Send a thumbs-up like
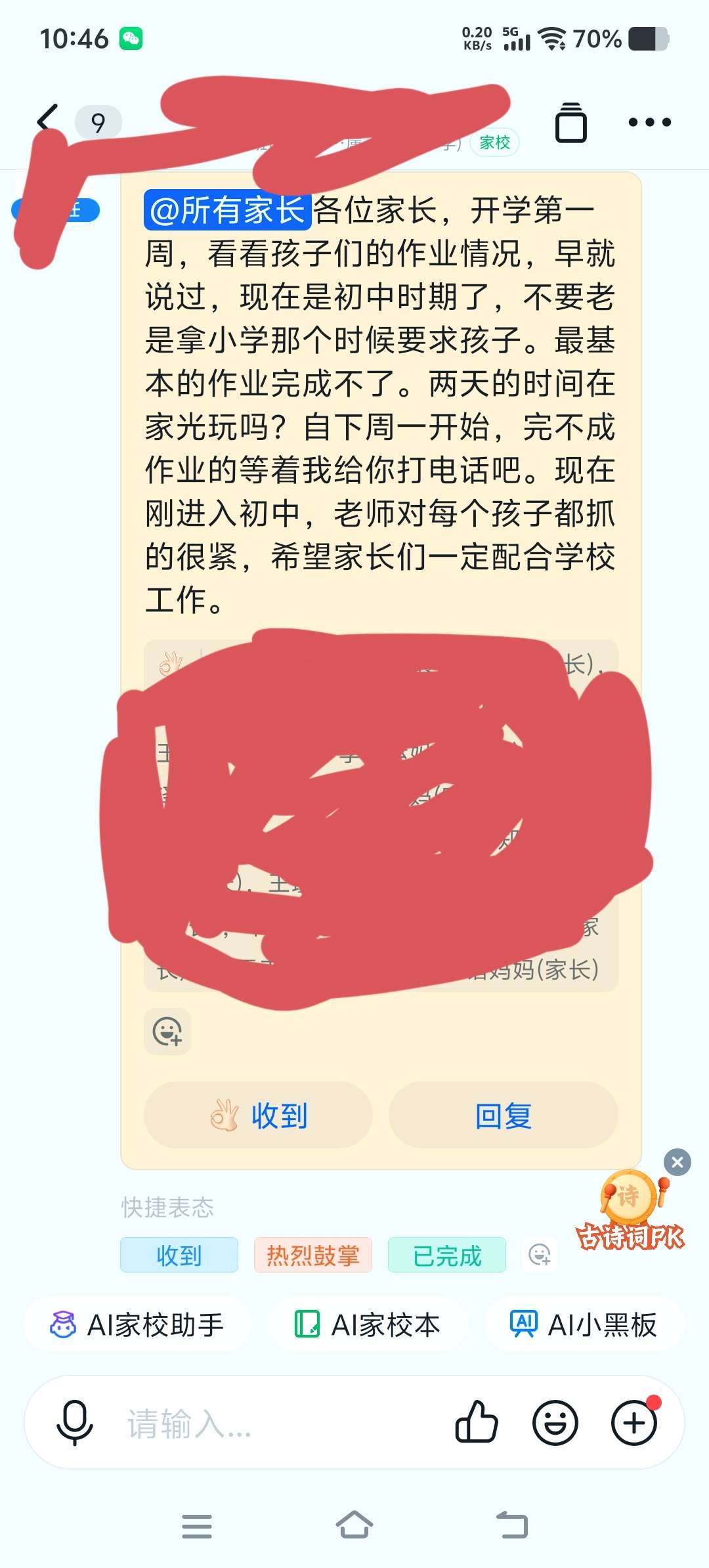Viewport: 709px width, 1568px height. [477, 1423]
